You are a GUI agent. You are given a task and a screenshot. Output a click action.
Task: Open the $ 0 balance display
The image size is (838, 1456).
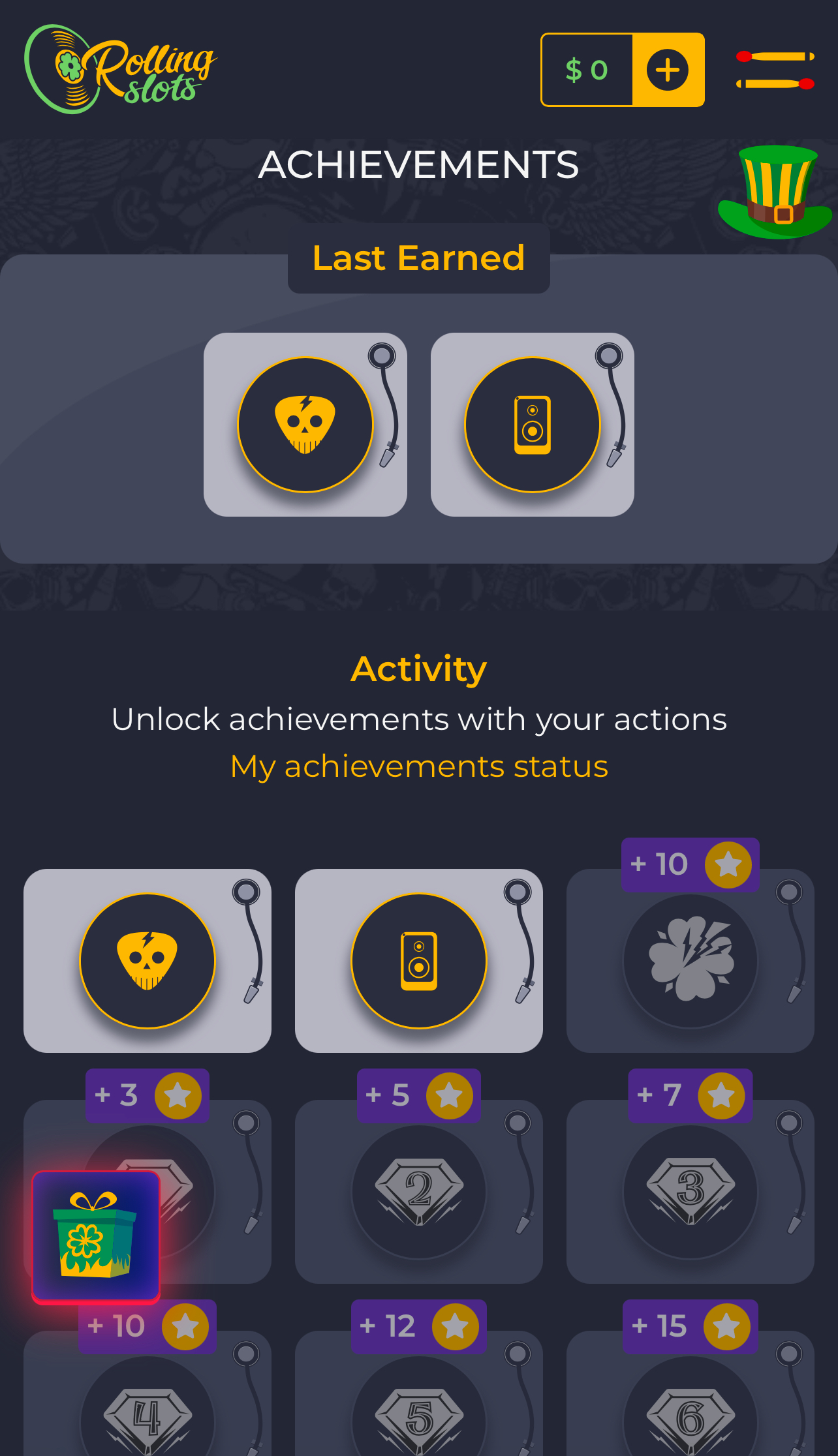click(x=587, y=70)
